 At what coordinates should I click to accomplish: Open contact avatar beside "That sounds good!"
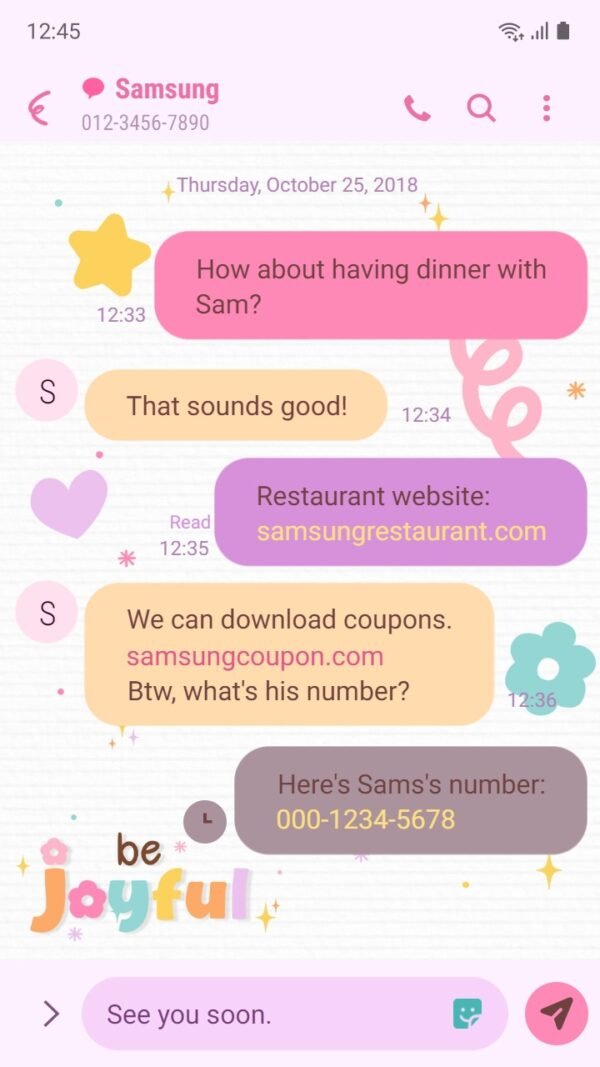pos(47,391)
